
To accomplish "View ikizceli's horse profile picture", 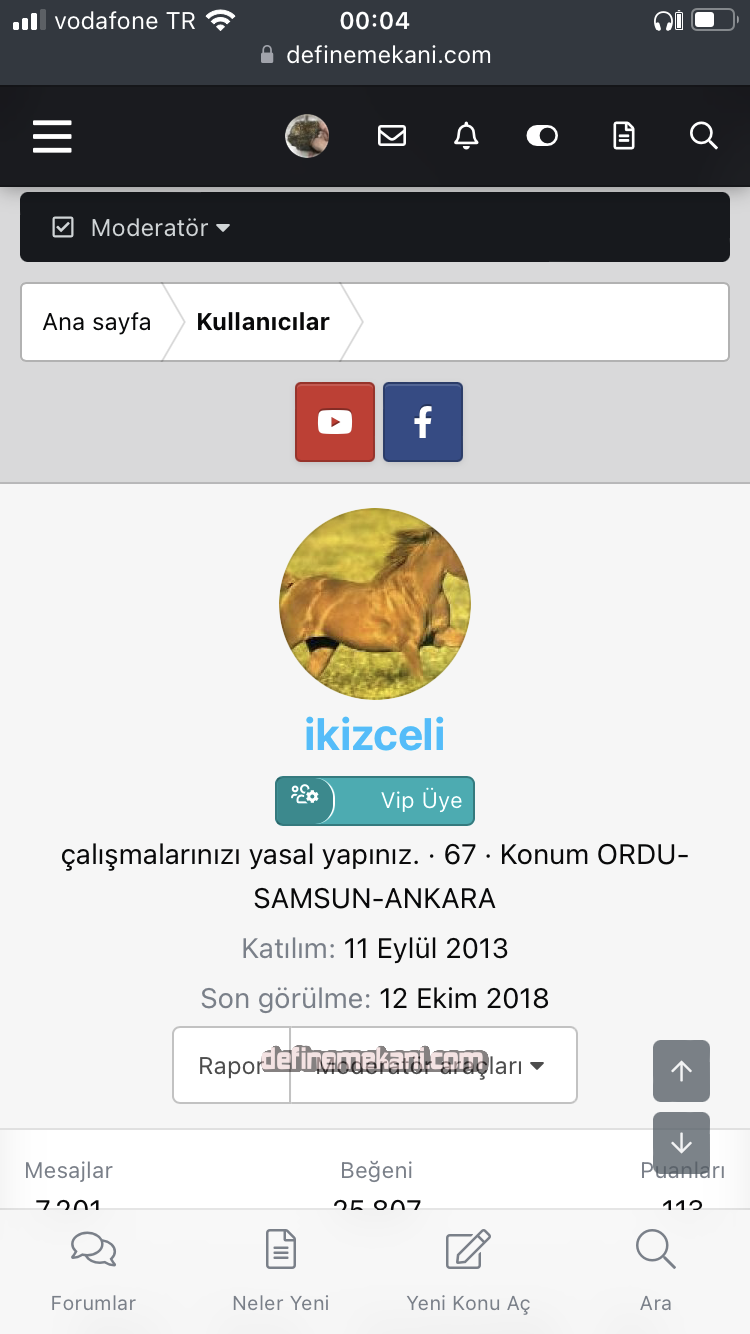I will tap(375, 604).
